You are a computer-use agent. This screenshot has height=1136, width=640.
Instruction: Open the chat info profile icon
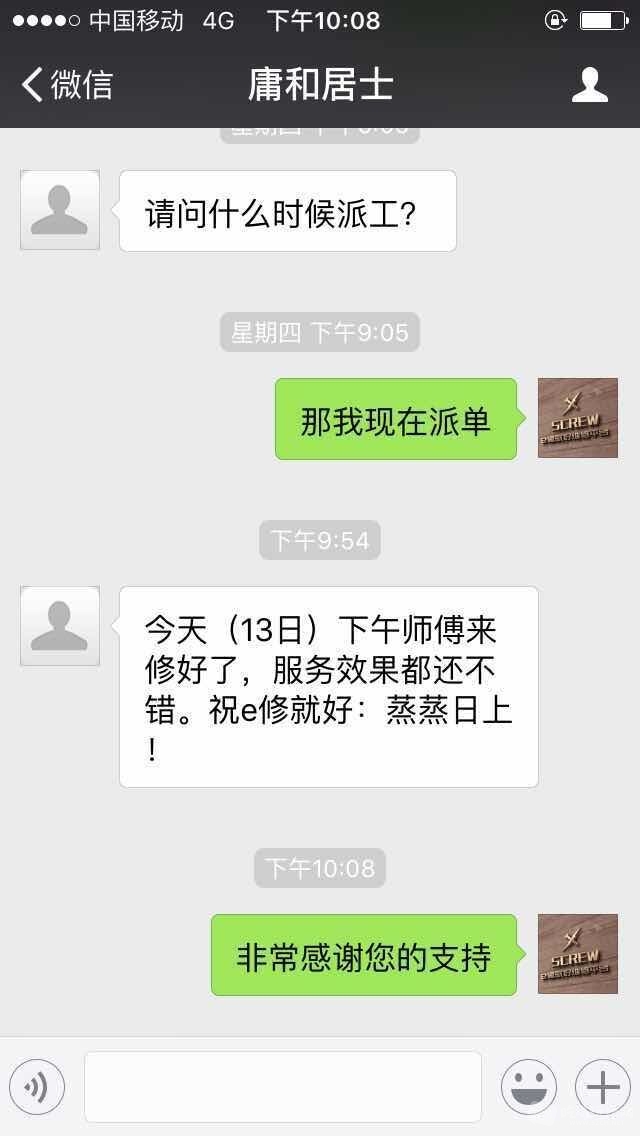coord(590,85)
